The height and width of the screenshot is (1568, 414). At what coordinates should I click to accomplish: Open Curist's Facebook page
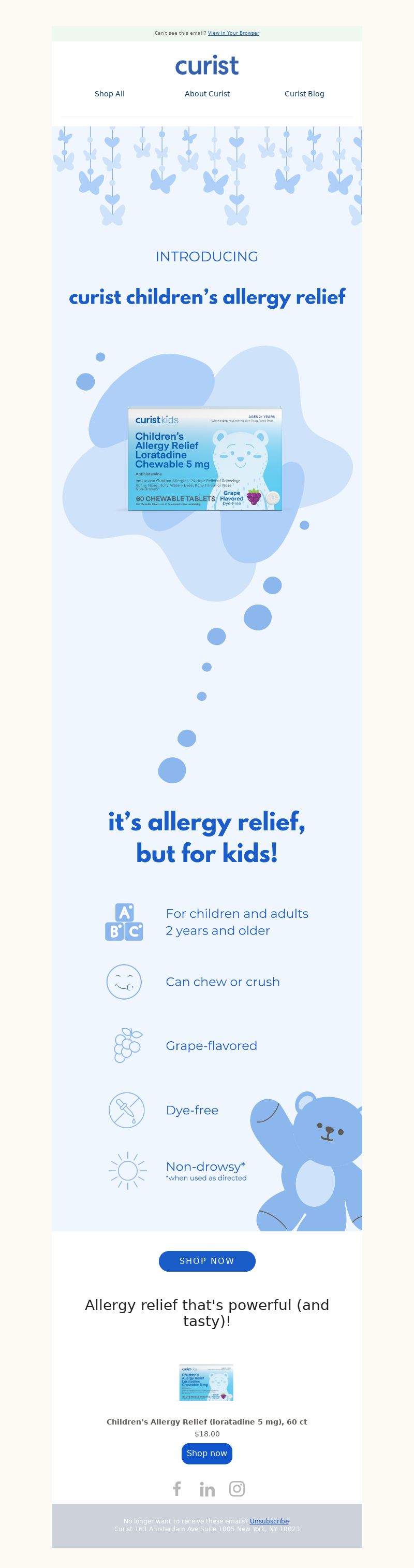177,1488
